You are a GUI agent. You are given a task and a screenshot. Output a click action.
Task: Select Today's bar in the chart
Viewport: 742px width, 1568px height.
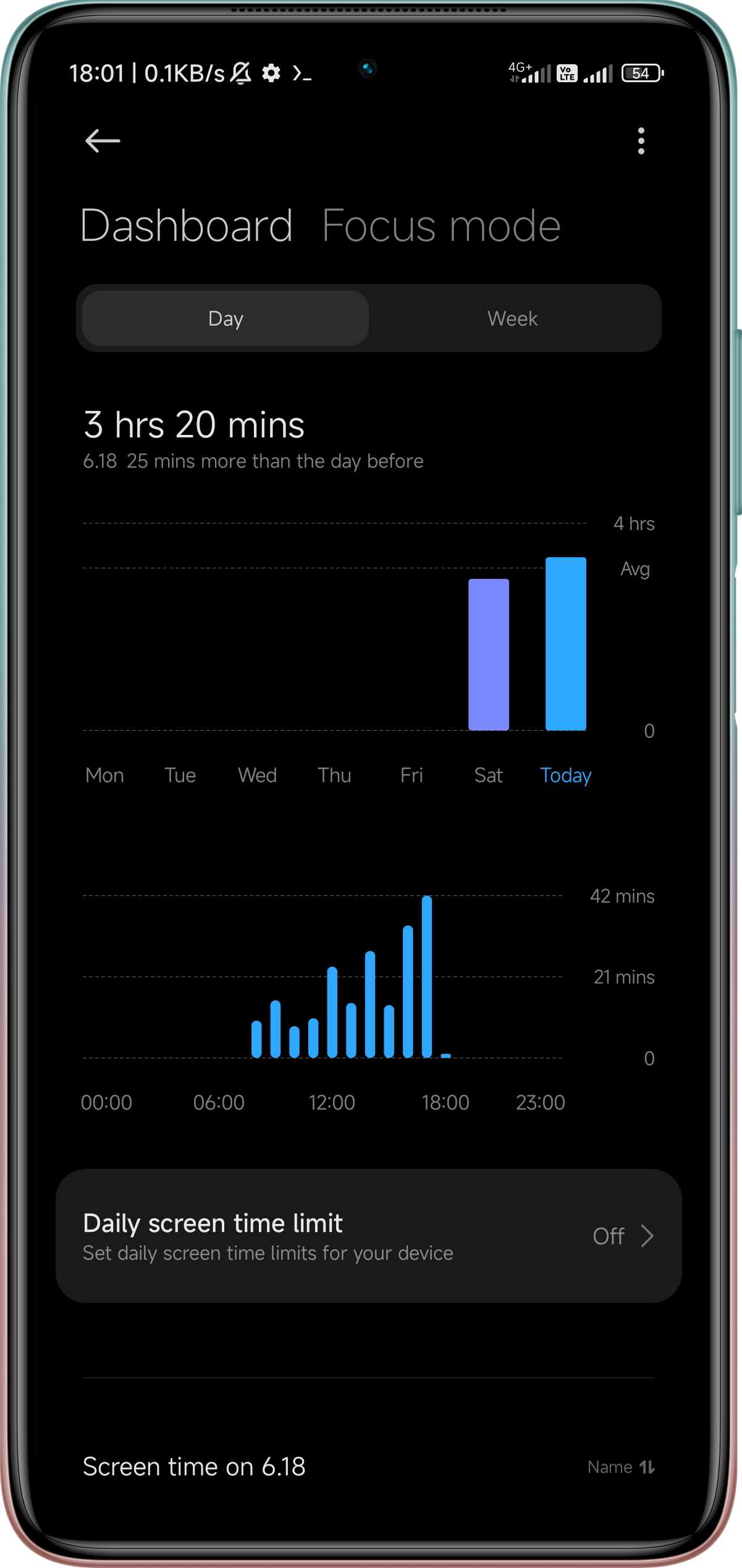565,644
